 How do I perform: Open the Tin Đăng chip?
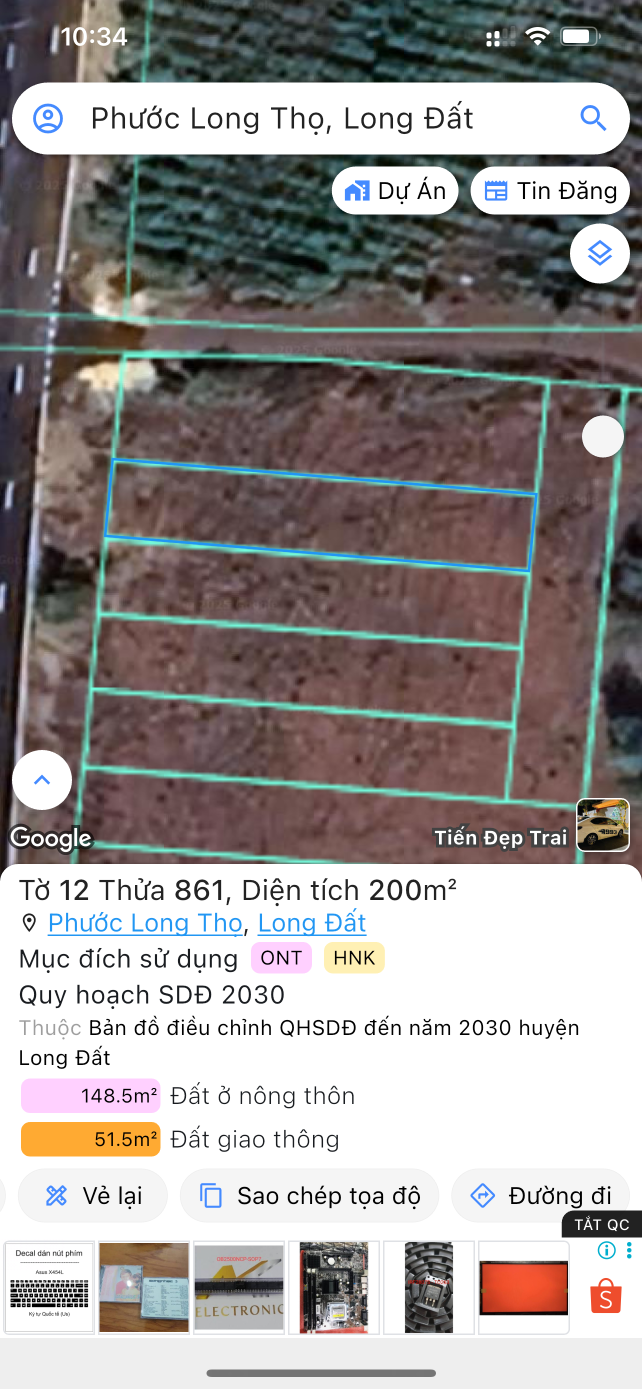(550, 191)
